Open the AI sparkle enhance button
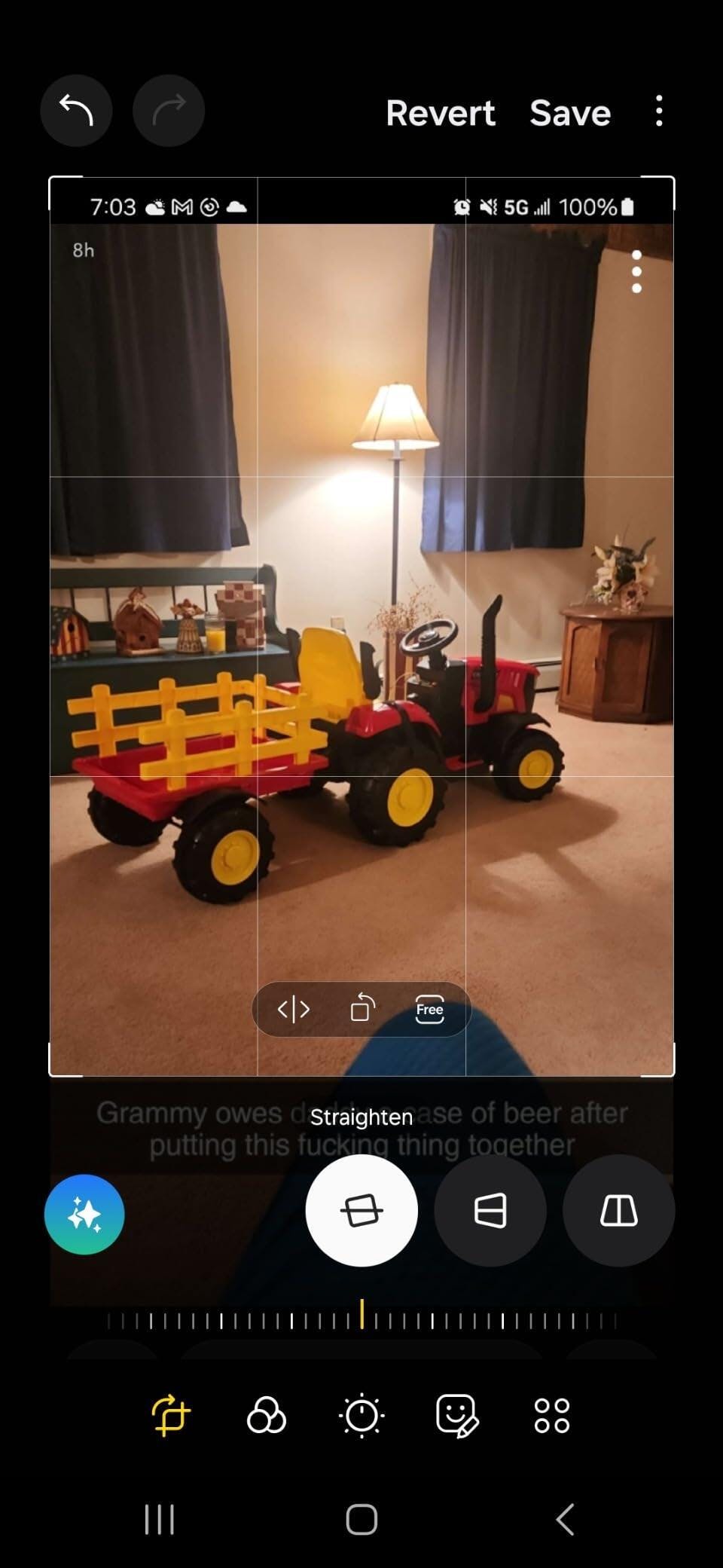 coord(84,1214)
